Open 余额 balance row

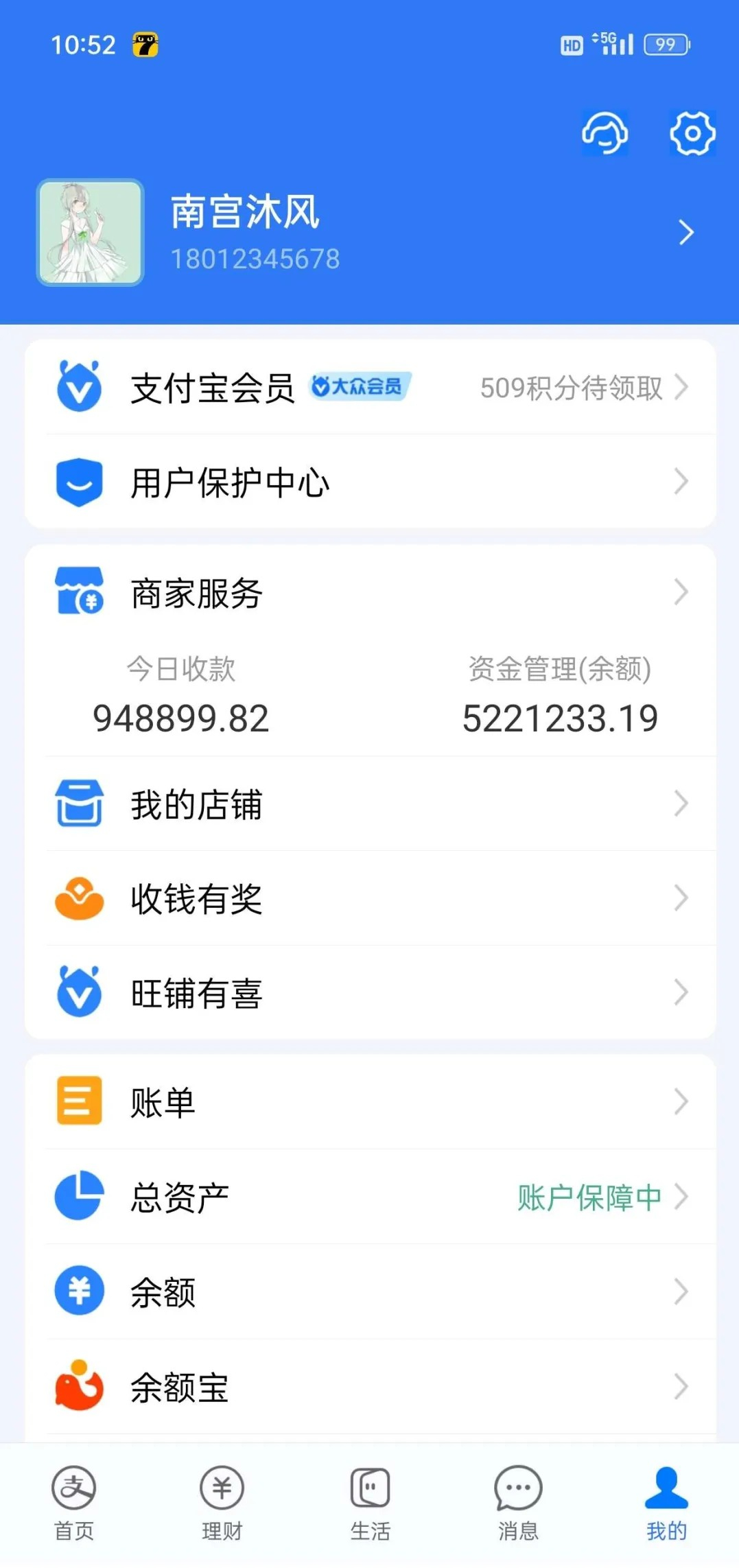coord(371,1292)
